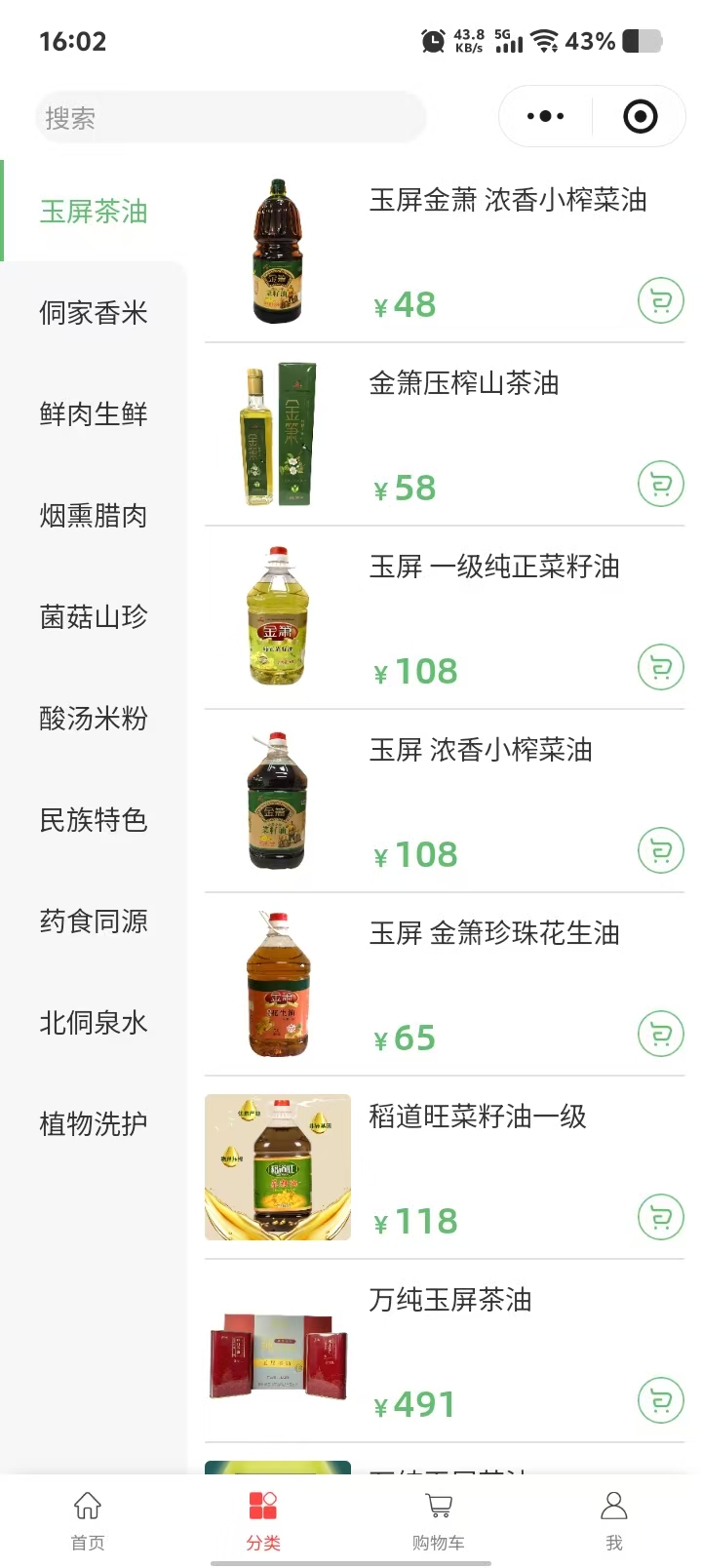Open the mini program more-options menu
The image size is (702, 1568).
[x=545, y=117]
